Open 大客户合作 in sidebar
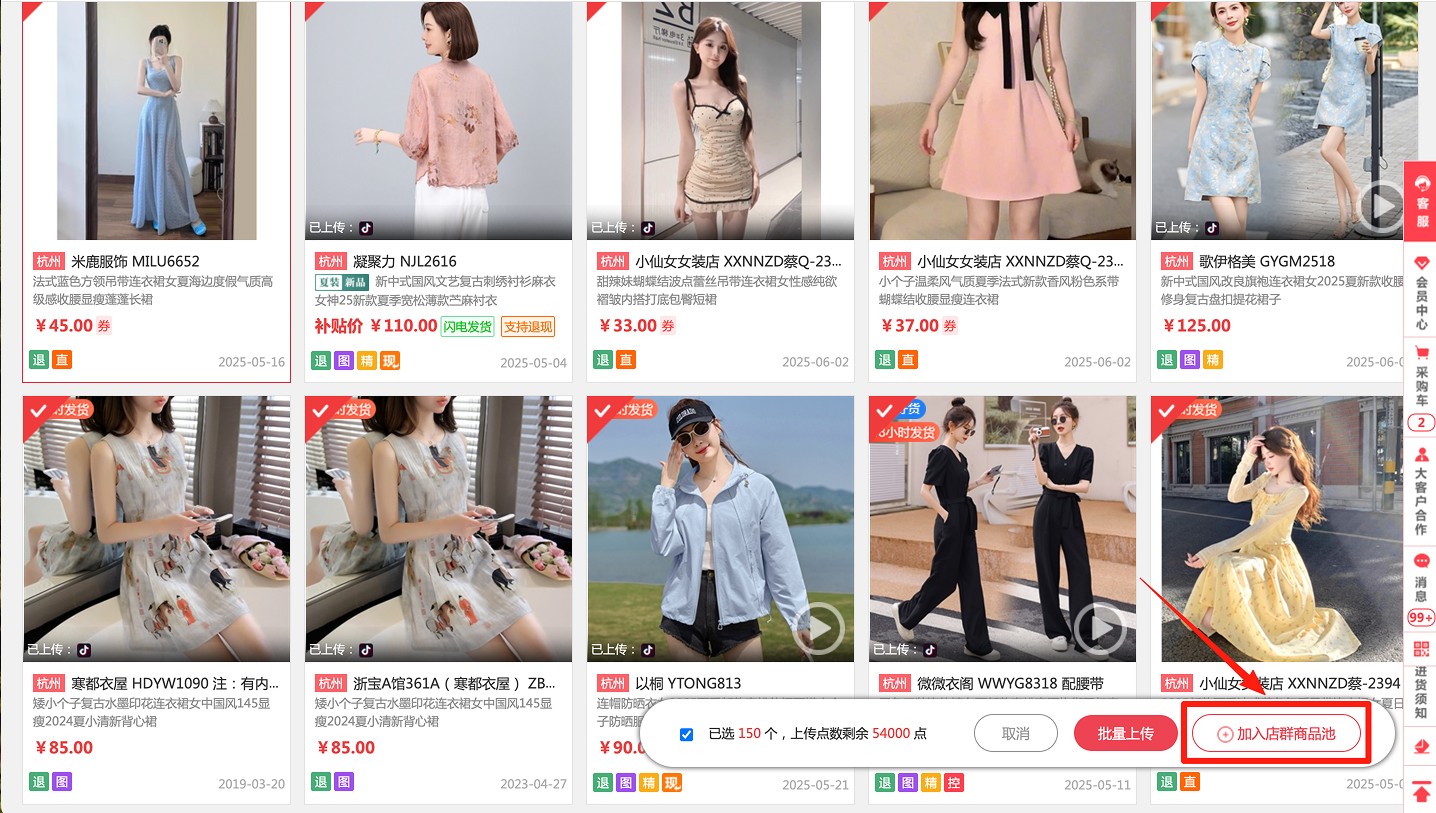Screen dimensions: 1436x813 (1421, 490)
